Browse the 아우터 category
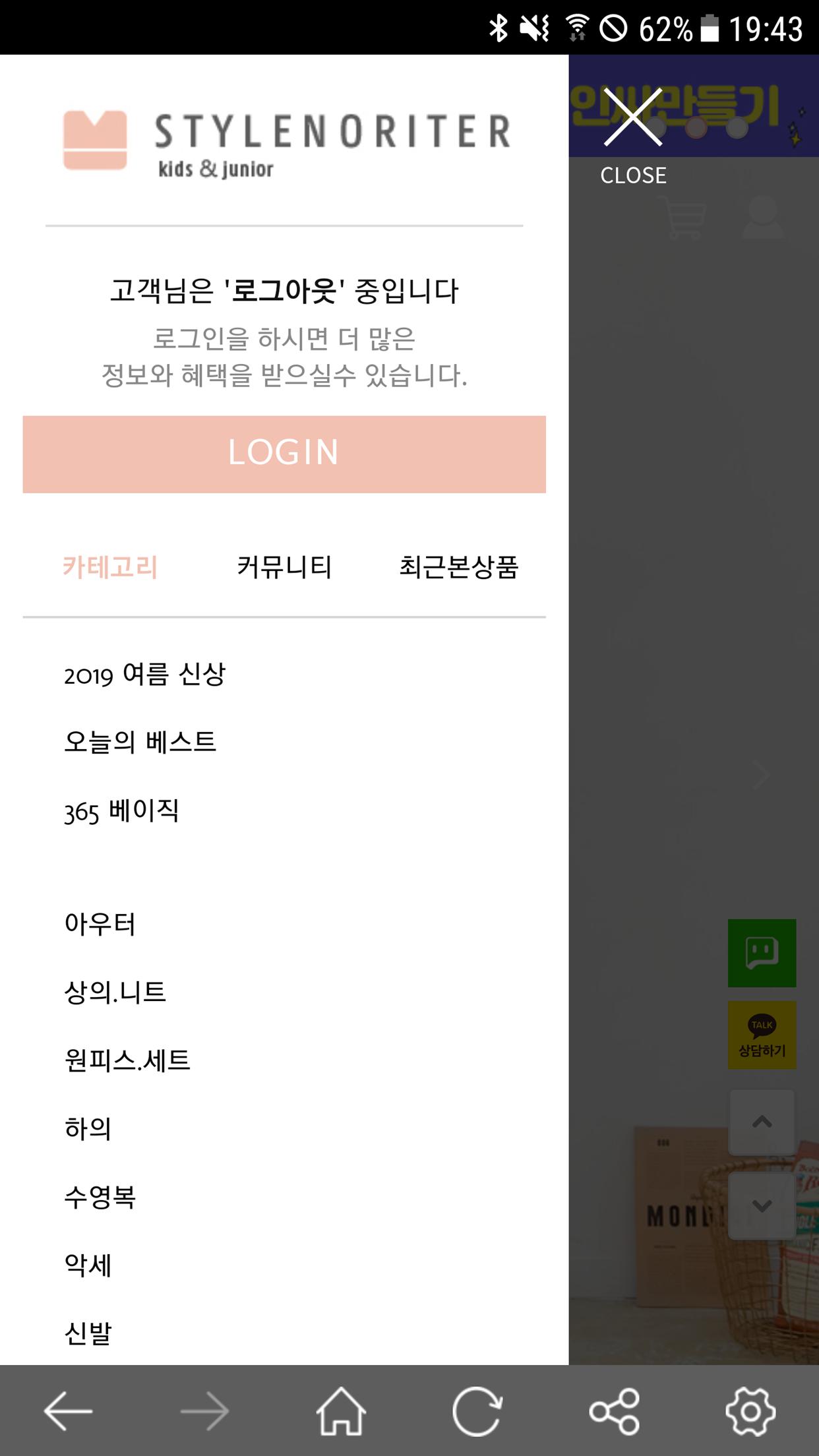 coord(100,924)
